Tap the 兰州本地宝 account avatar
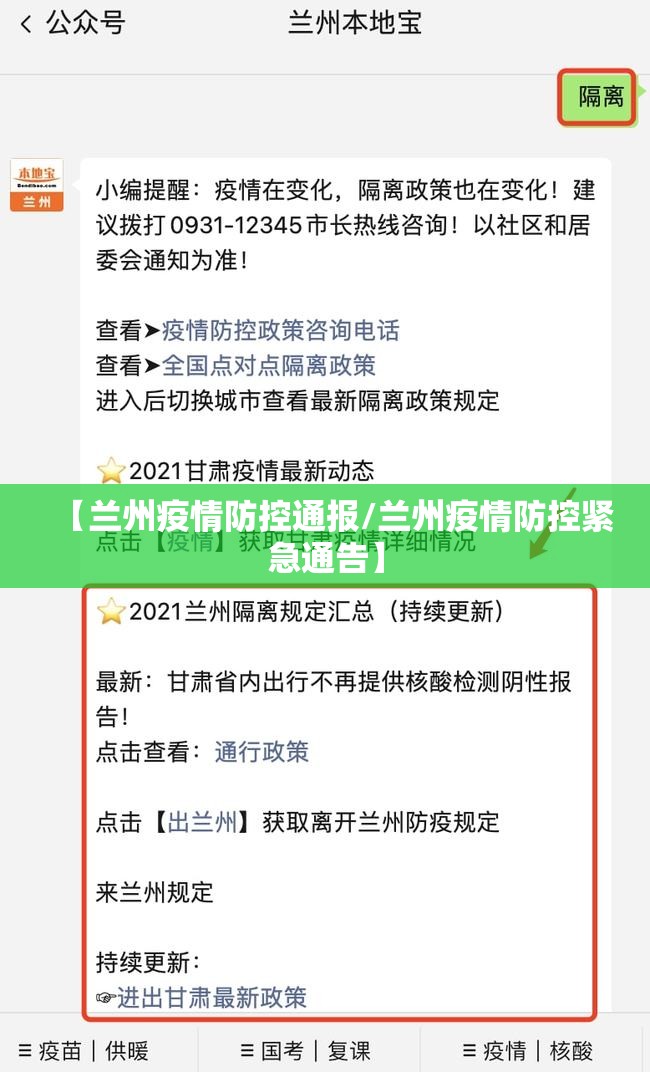The width and height of the screenshot is (650, 1072). pyautogui.click(x=37, y=185)
